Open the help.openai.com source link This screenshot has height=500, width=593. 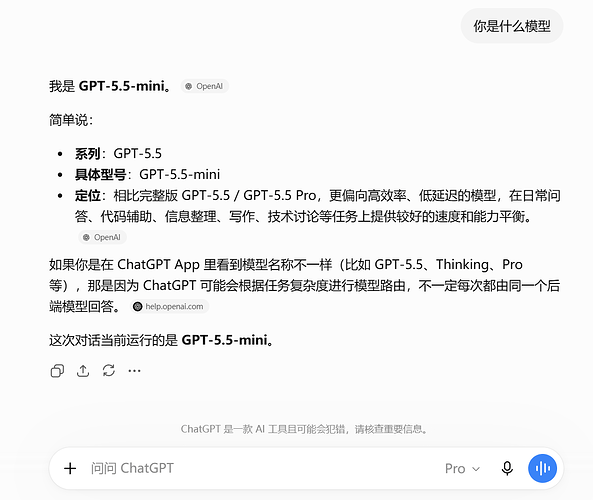169,306
